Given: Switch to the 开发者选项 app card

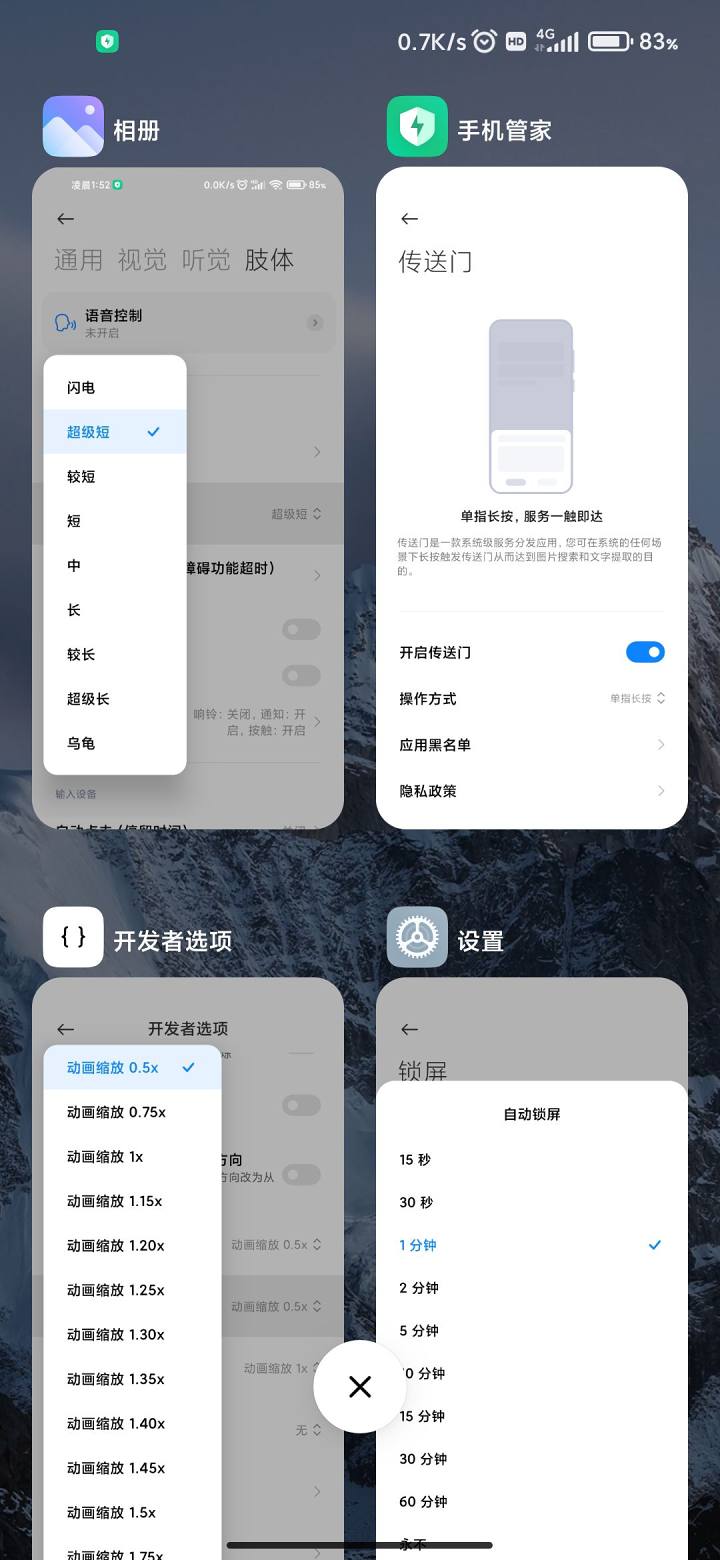Looking at the screenshot, I should tap(280, 1200).
